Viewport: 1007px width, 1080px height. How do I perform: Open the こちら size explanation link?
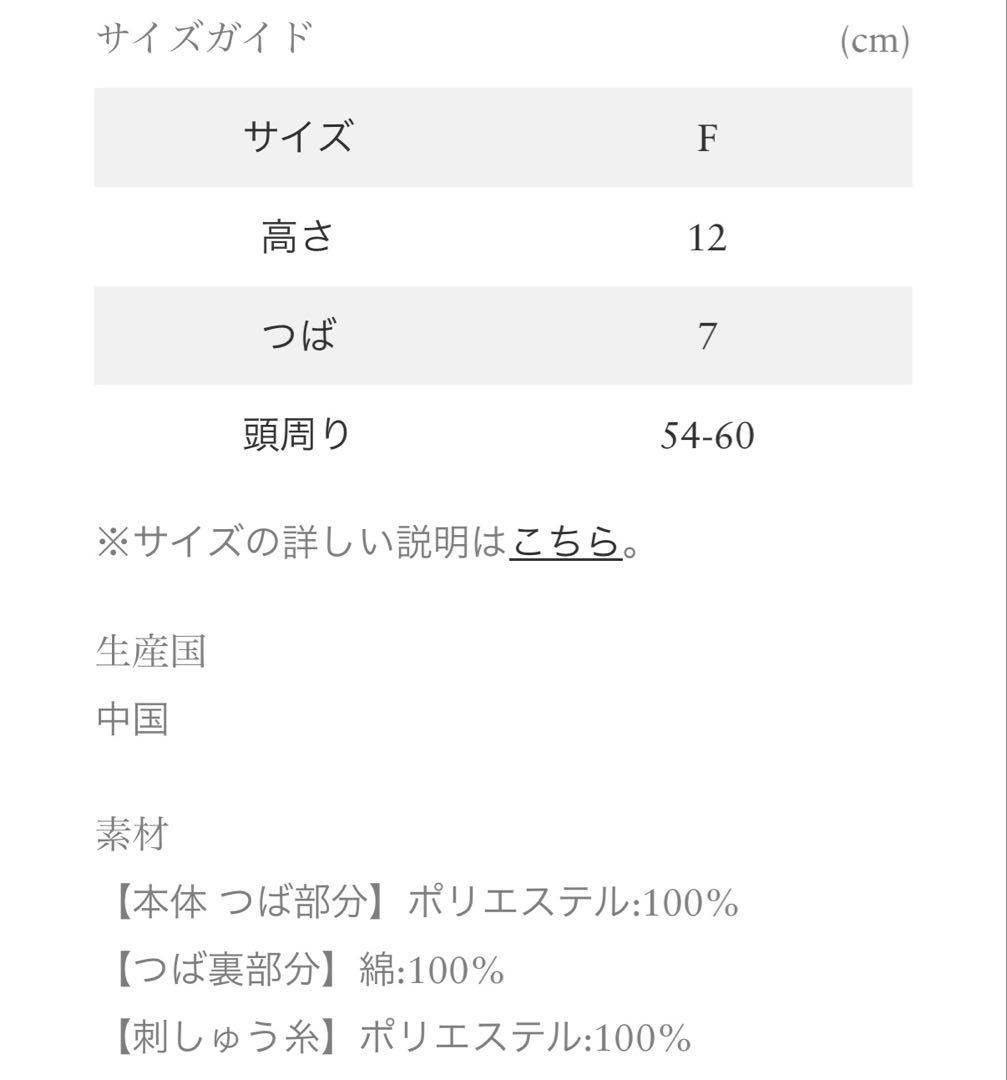click(565, 542)
